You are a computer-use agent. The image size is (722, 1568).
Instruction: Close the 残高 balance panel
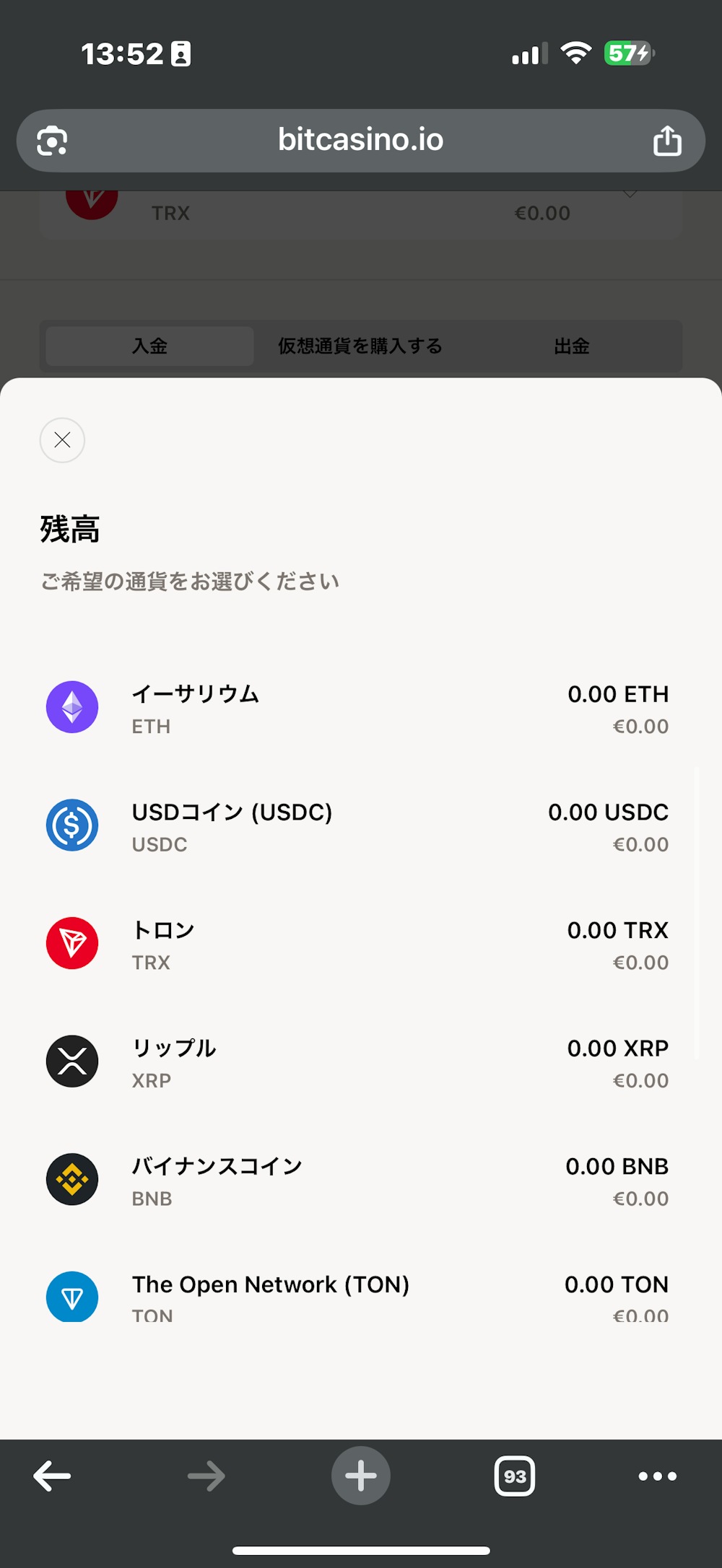tap(62, 440)
